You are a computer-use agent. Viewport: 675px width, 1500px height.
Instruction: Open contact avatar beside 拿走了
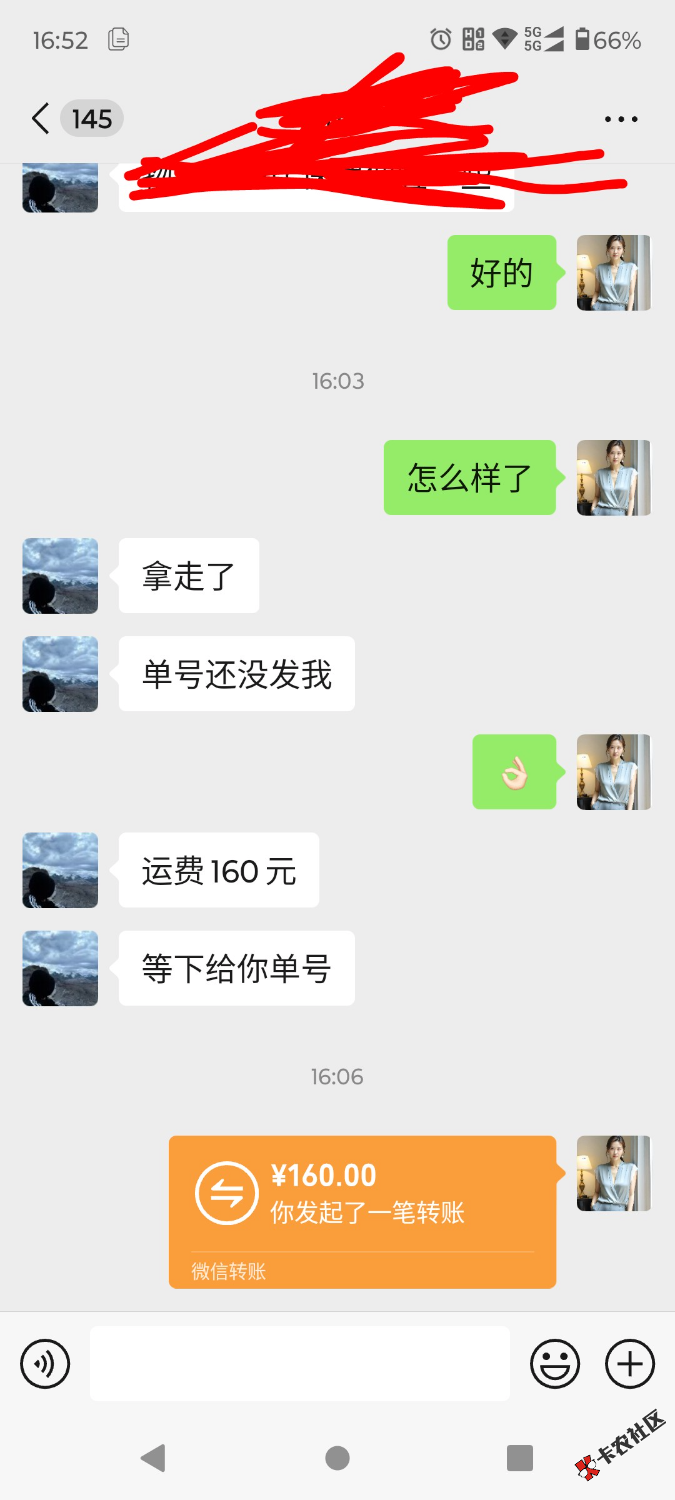(60, 576)
